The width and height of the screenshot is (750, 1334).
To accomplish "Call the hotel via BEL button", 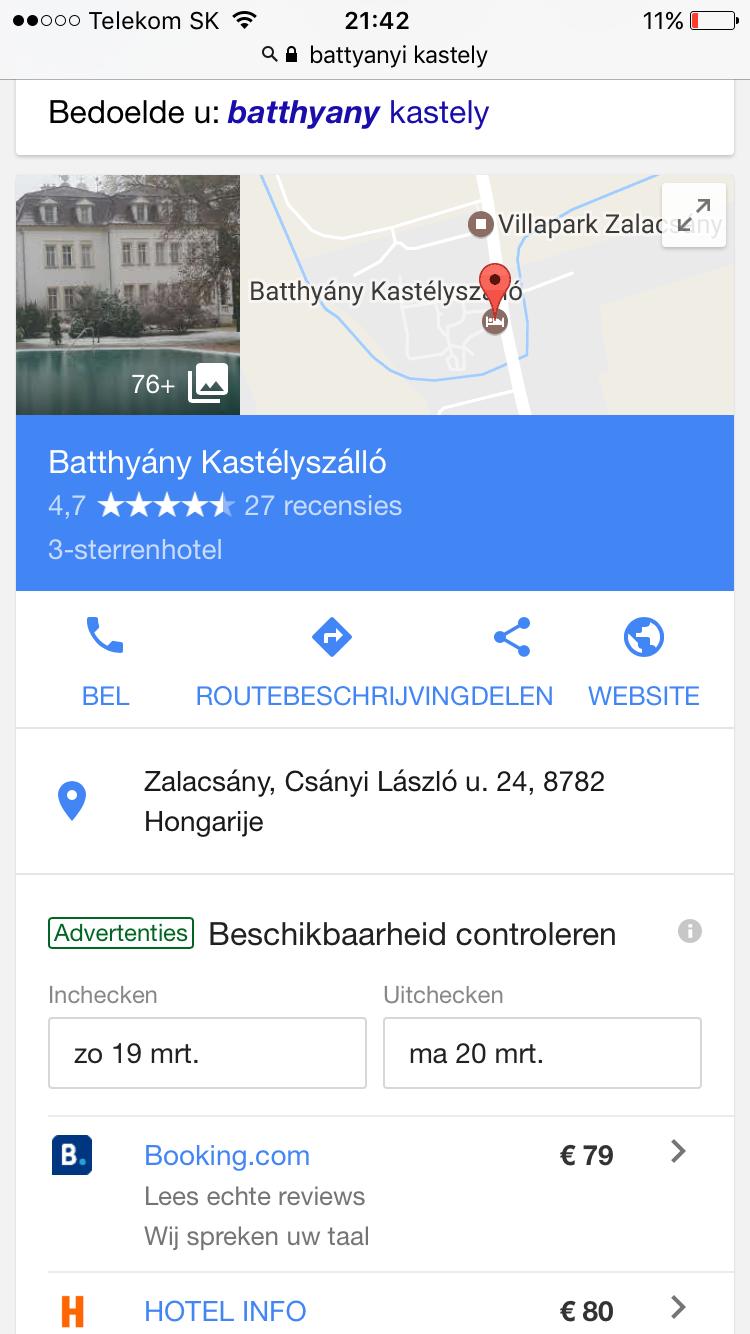I will [x=105, y=661].
